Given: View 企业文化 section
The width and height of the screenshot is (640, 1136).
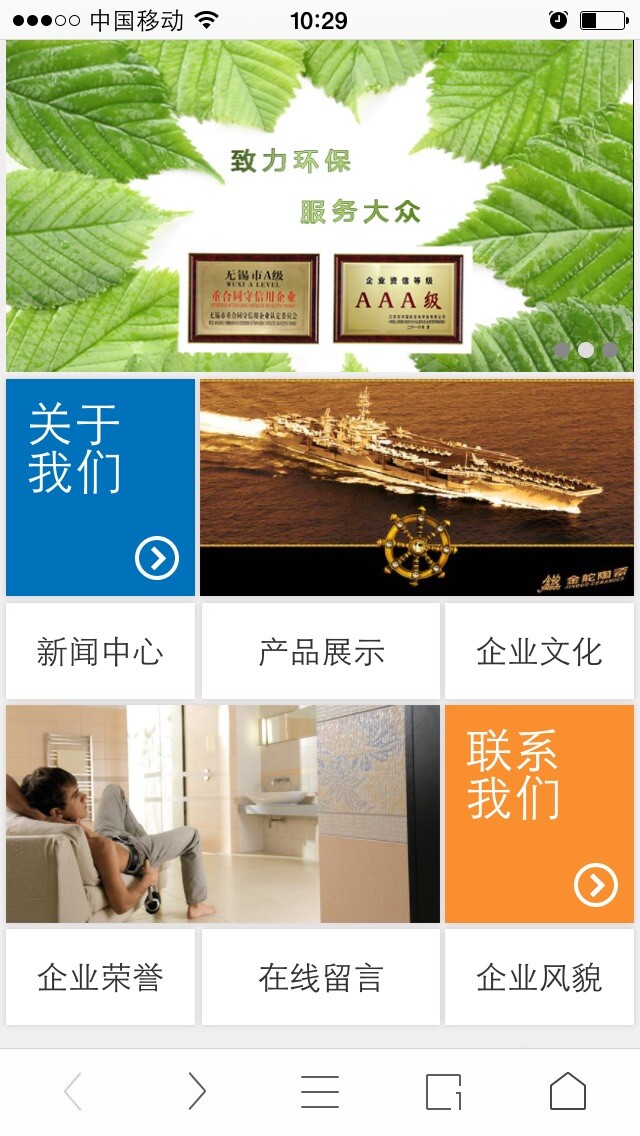Looking at the screenshot, I should [539, 652].
